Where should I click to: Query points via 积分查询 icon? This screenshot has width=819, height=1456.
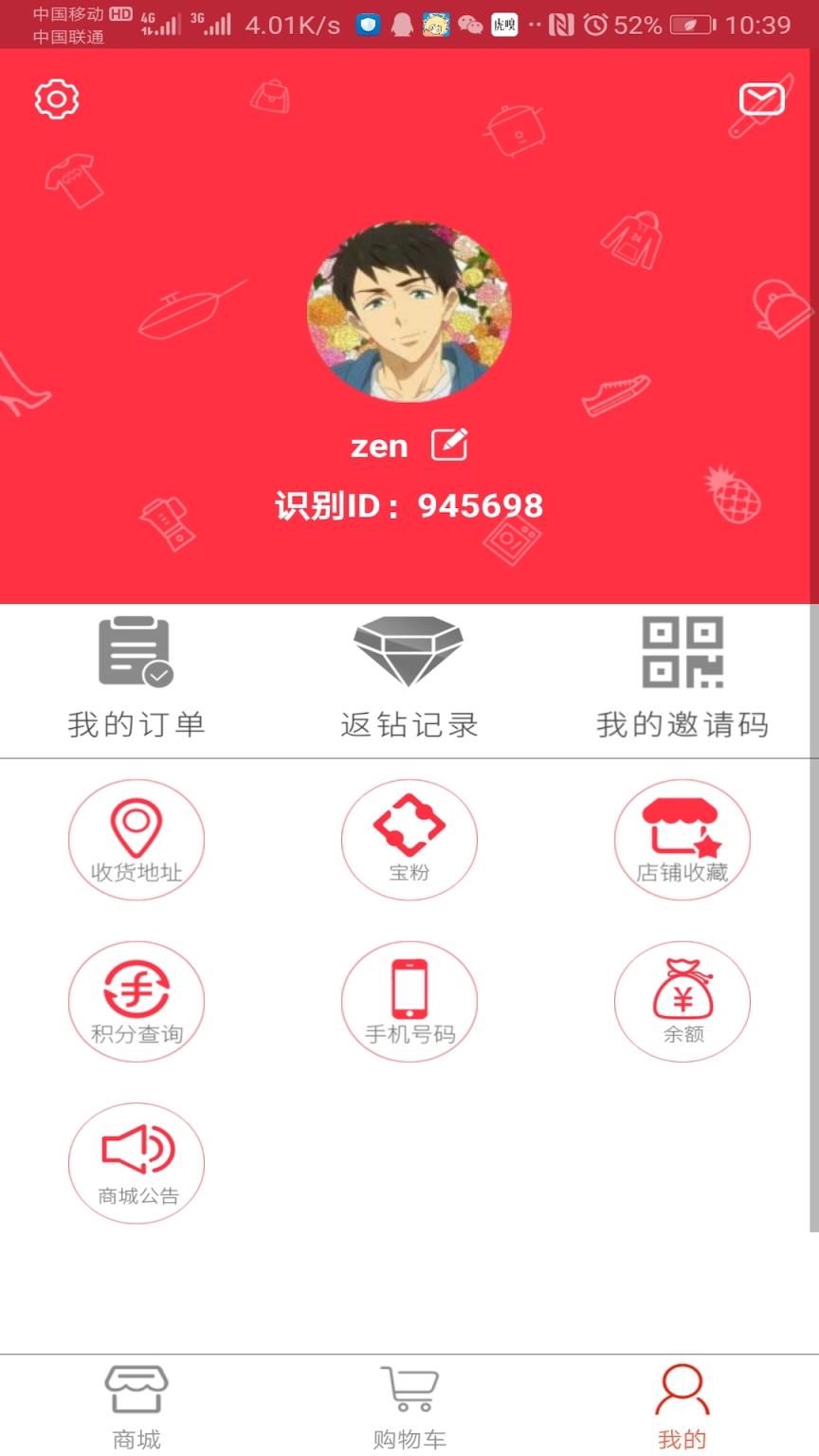pos(136,1002)
